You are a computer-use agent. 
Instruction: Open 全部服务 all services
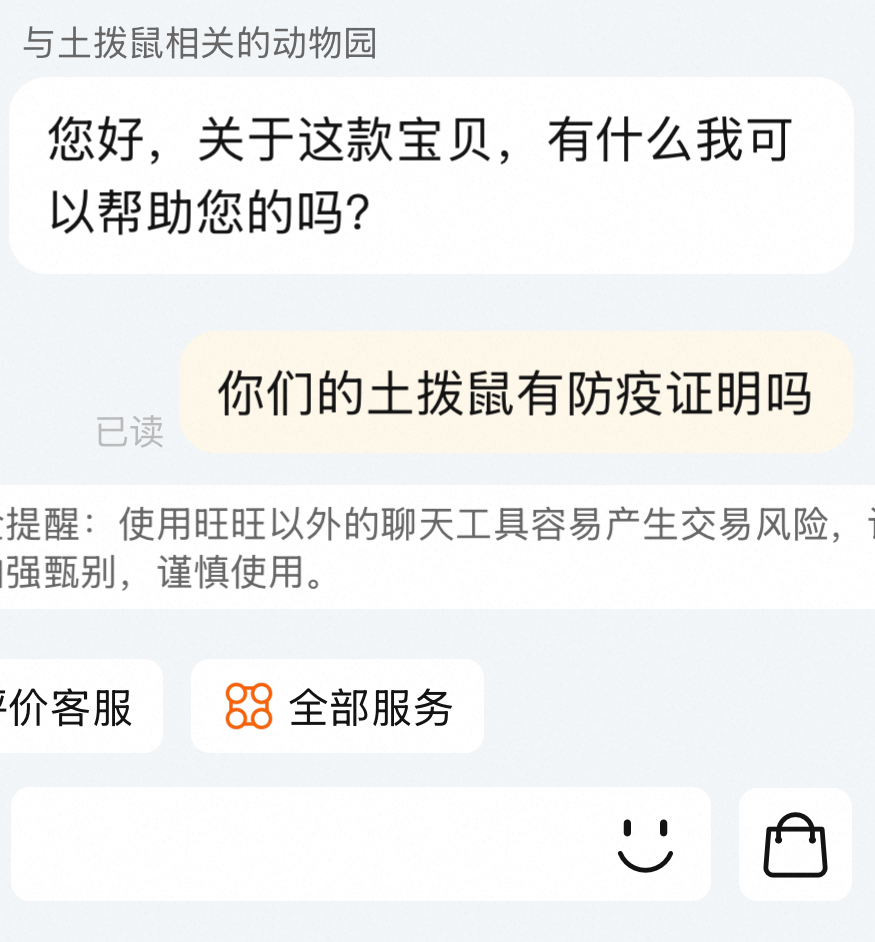pos(338,707)
